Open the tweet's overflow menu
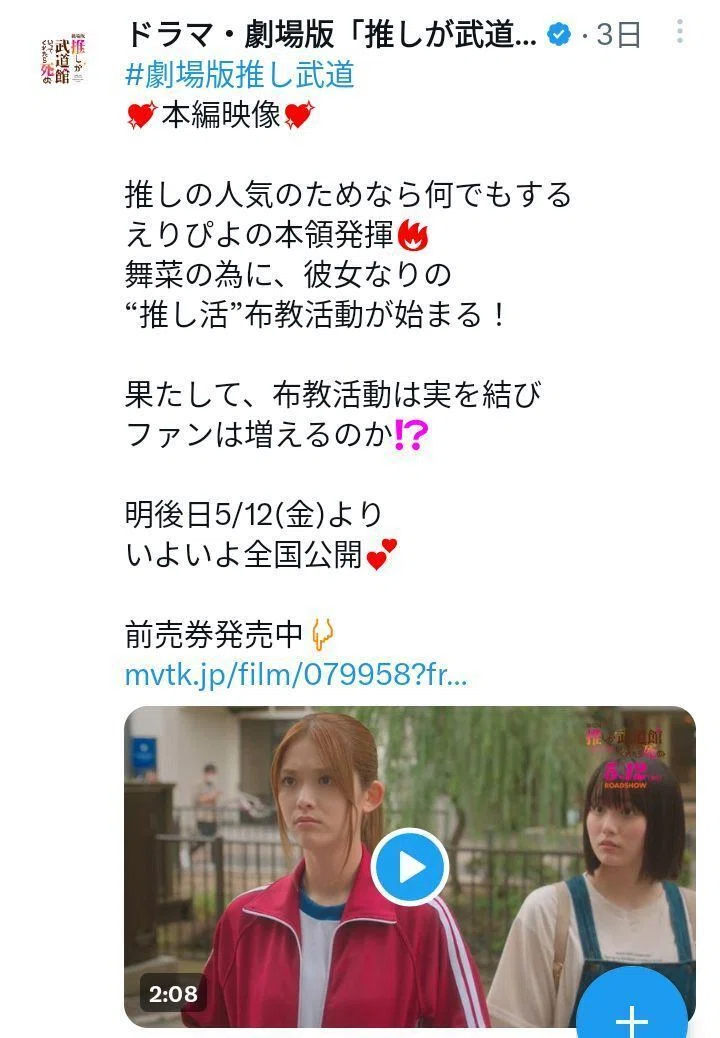 679,32
